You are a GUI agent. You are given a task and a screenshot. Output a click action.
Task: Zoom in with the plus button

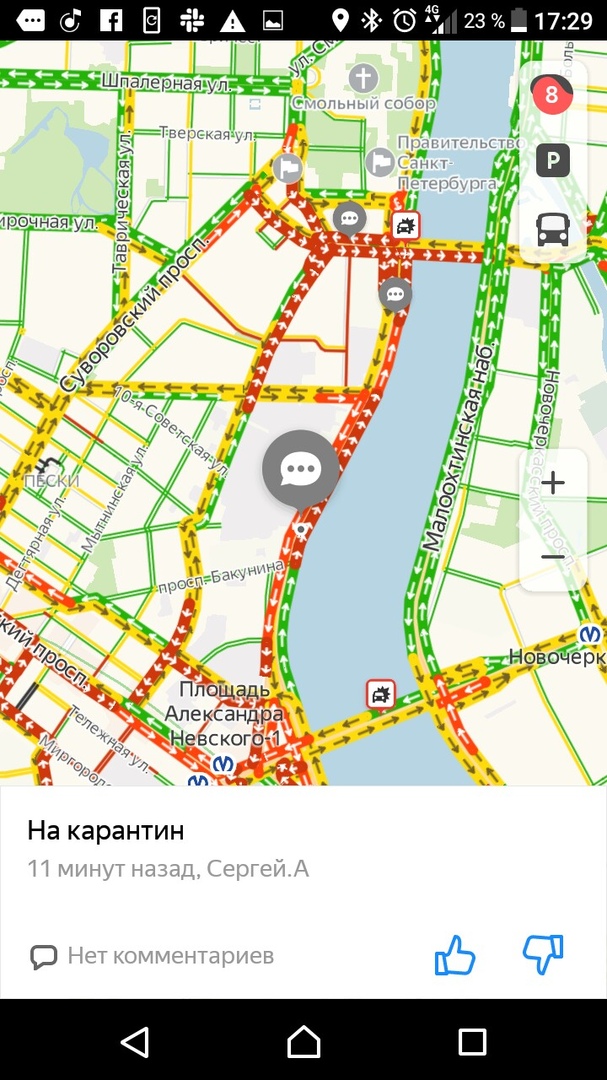pyautogui.click(x=552, y=484)
